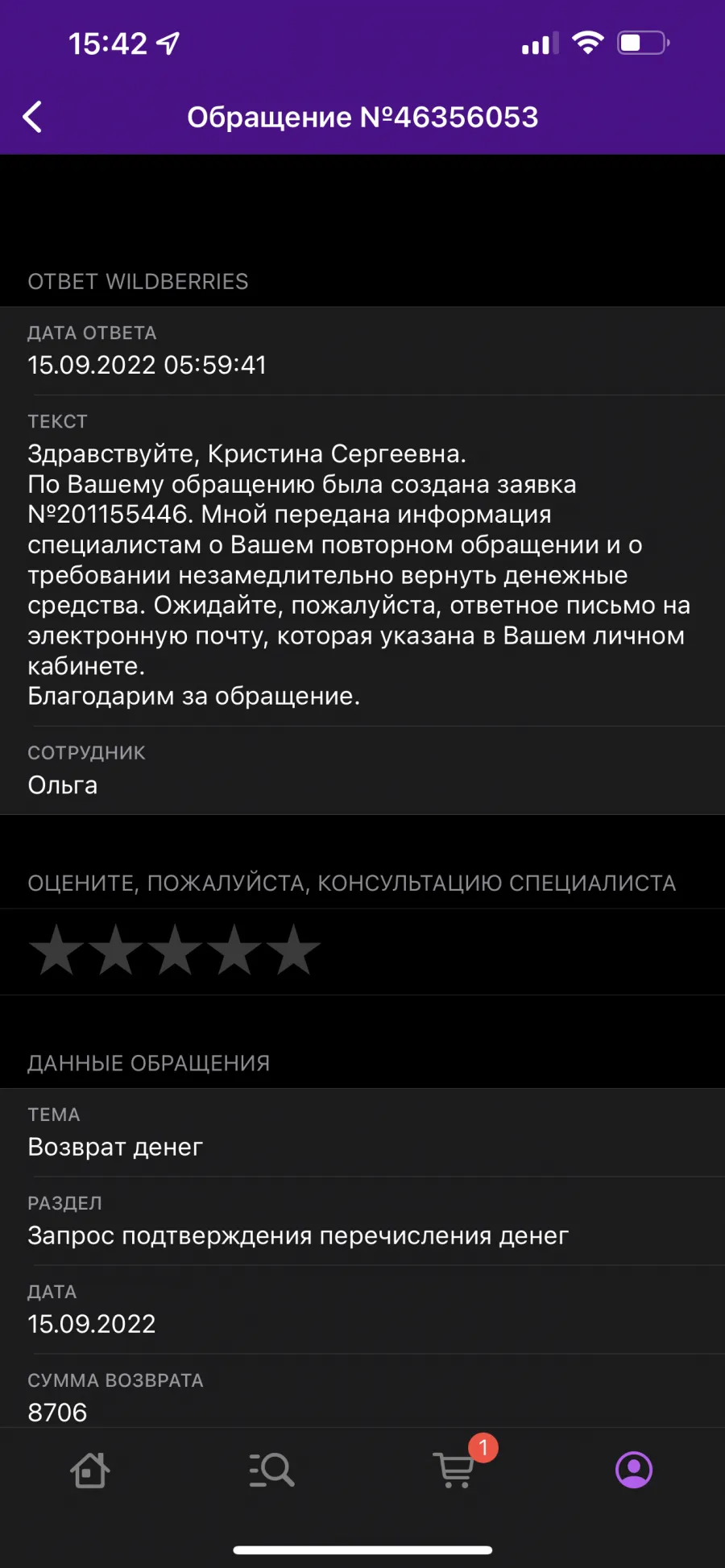Viewport: 725px width, 1568px height.
Task: Rate the consultation one star
Action: (x=56, y=949)
